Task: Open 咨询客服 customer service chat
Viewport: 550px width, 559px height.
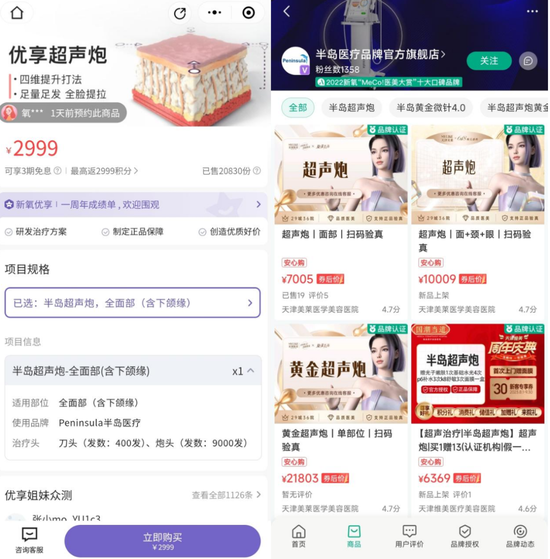Action: 30,540
